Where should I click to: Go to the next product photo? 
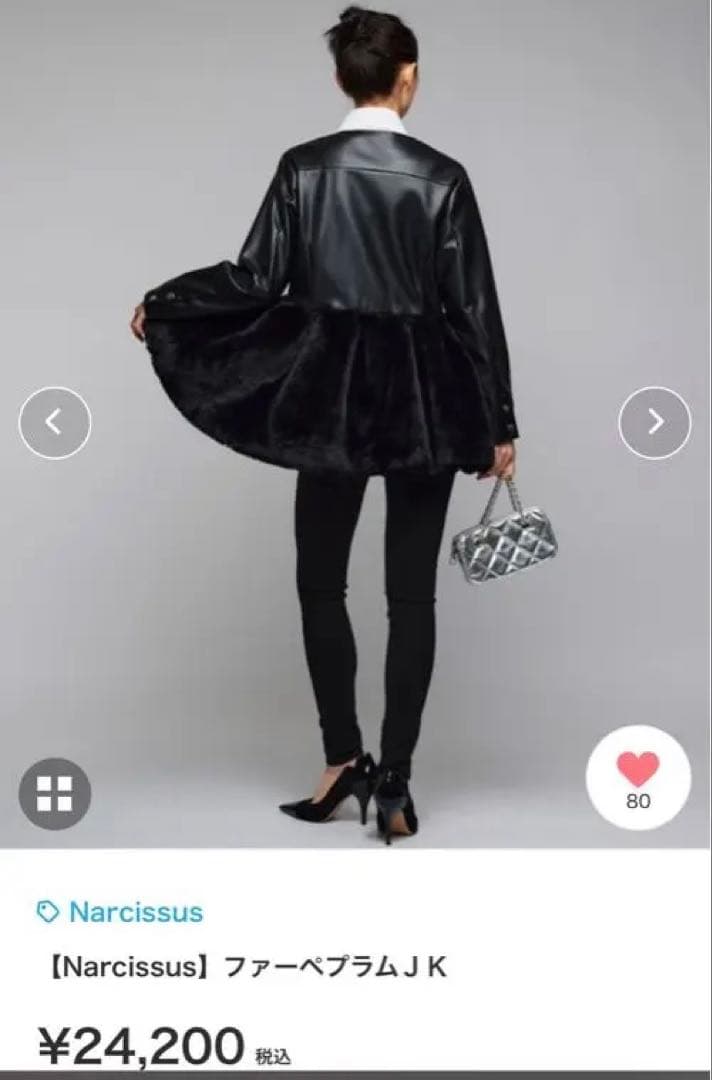click(x=655, y=422)
